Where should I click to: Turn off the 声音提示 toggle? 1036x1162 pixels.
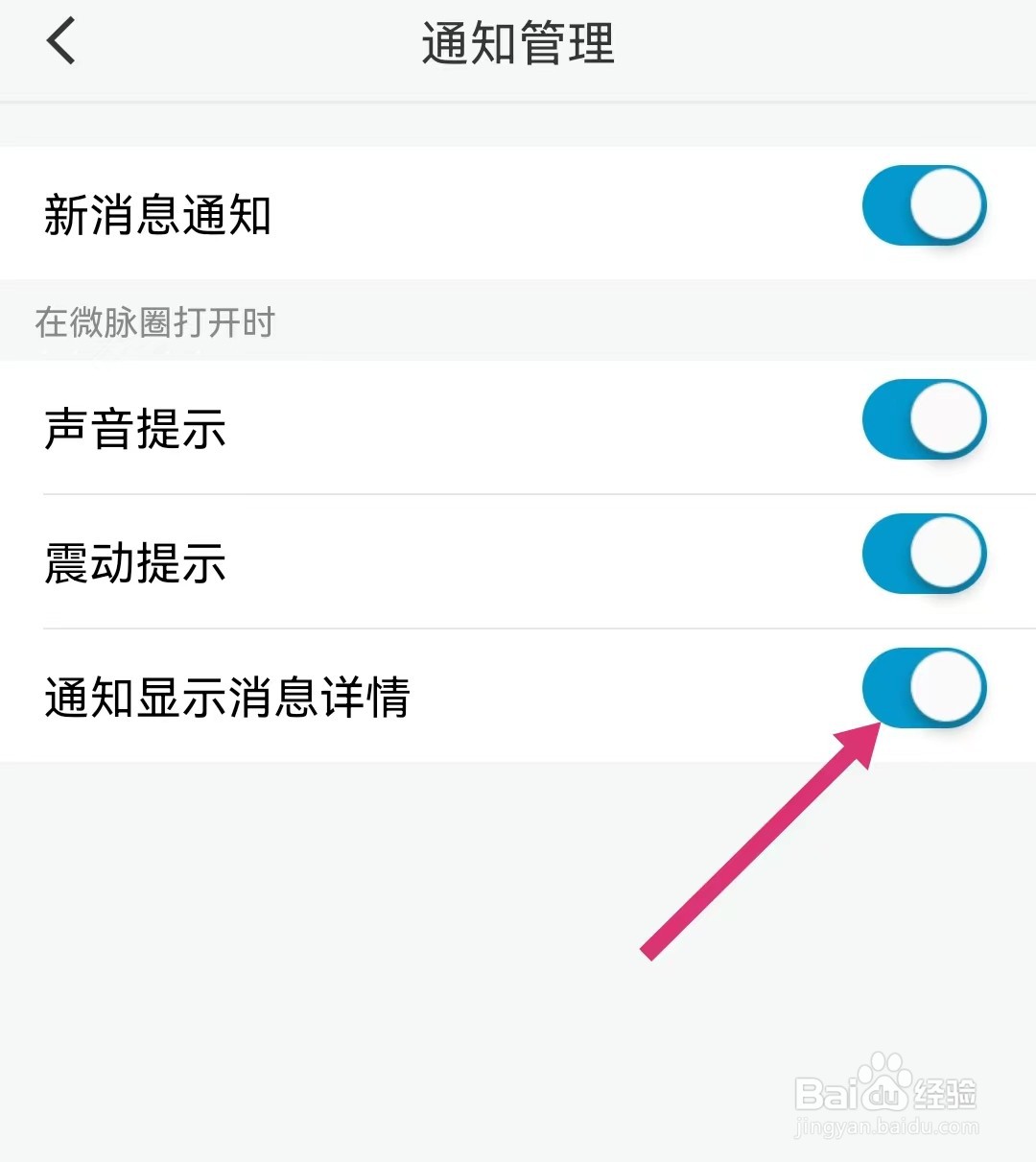[924, 419]
